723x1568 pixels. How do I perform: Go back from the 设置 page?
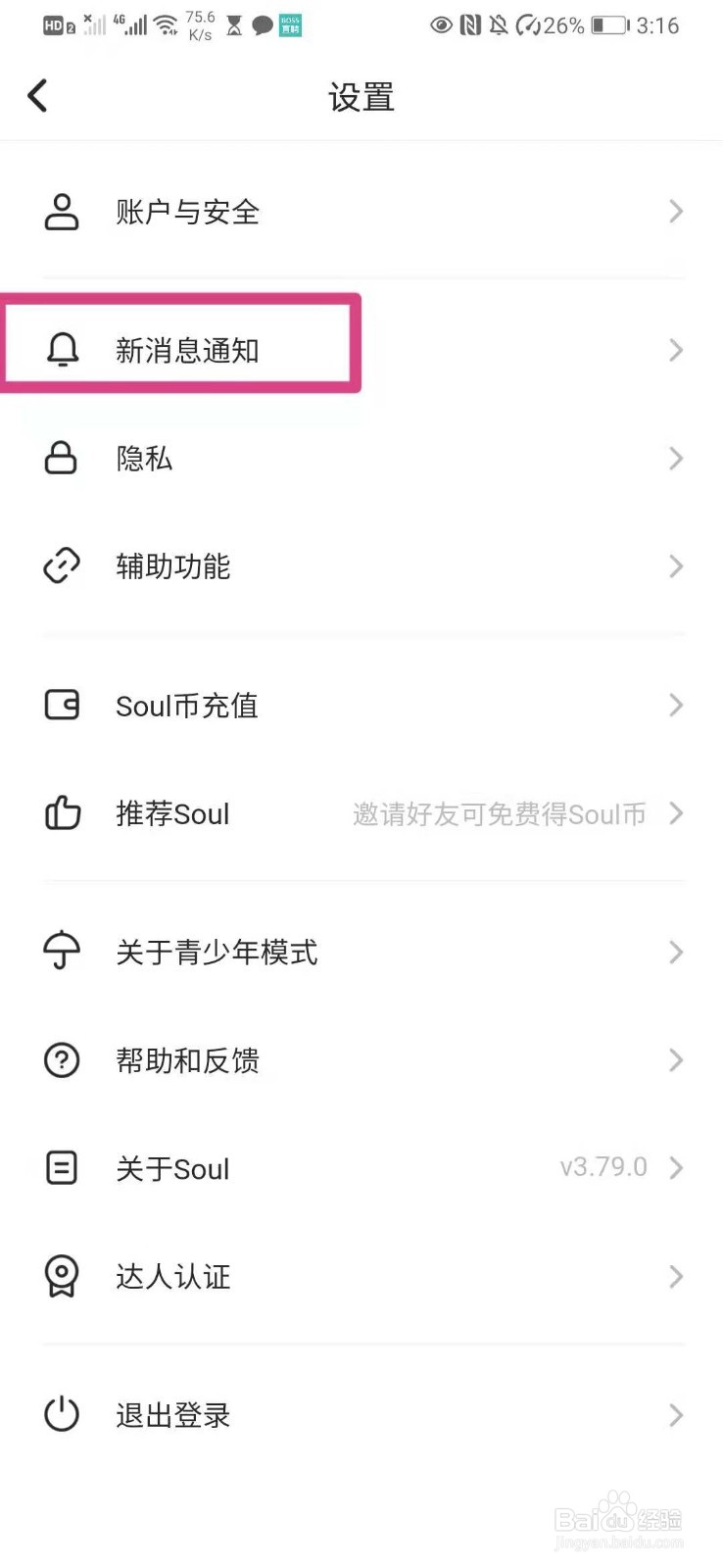click(37, 96)
